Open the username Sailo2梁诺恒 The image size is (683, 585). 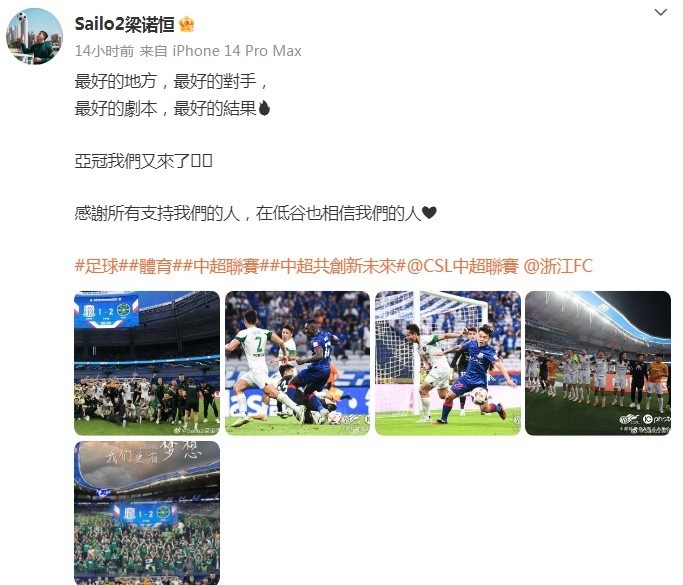tap(125, 24)
